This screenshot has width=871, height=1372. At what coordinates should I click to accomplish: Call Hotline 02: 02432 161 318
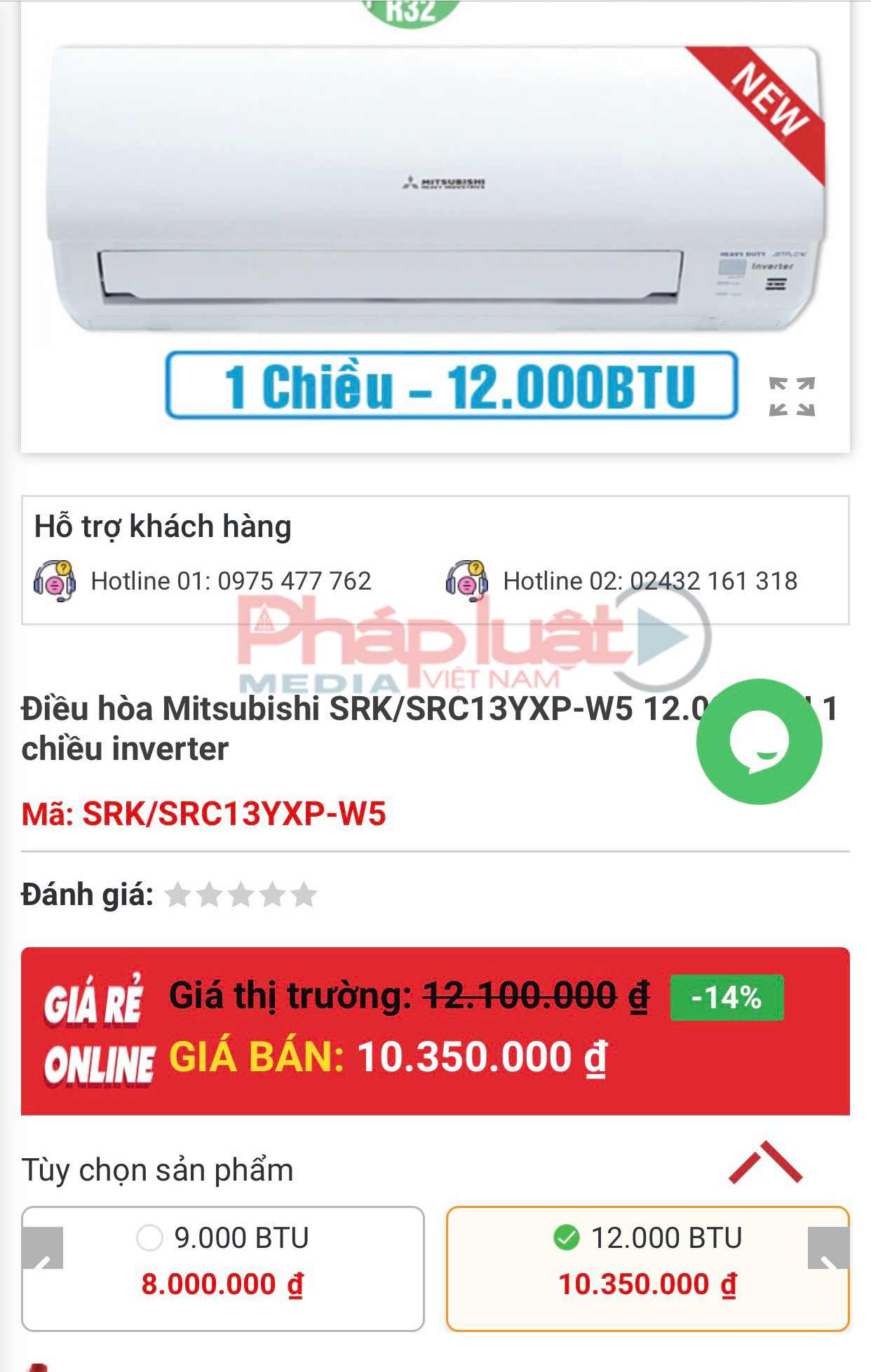pyautogui.click(x=649, y=581)
